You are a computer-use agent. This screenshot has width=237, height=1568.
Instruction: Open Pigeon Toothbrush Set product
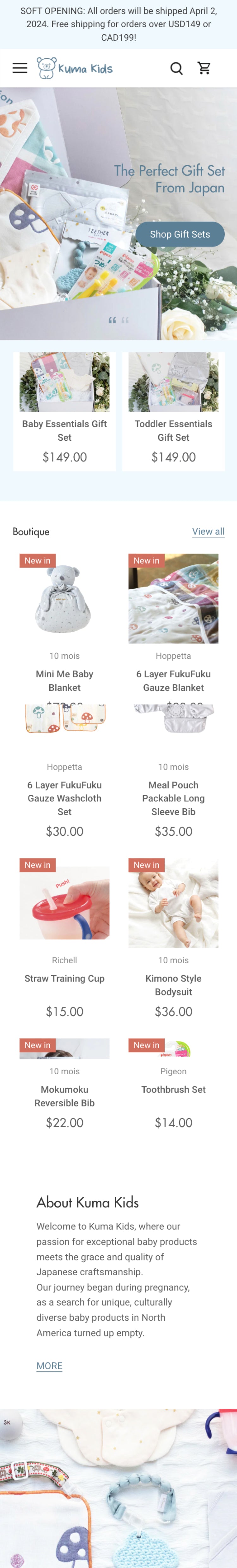coord(173,1089)
